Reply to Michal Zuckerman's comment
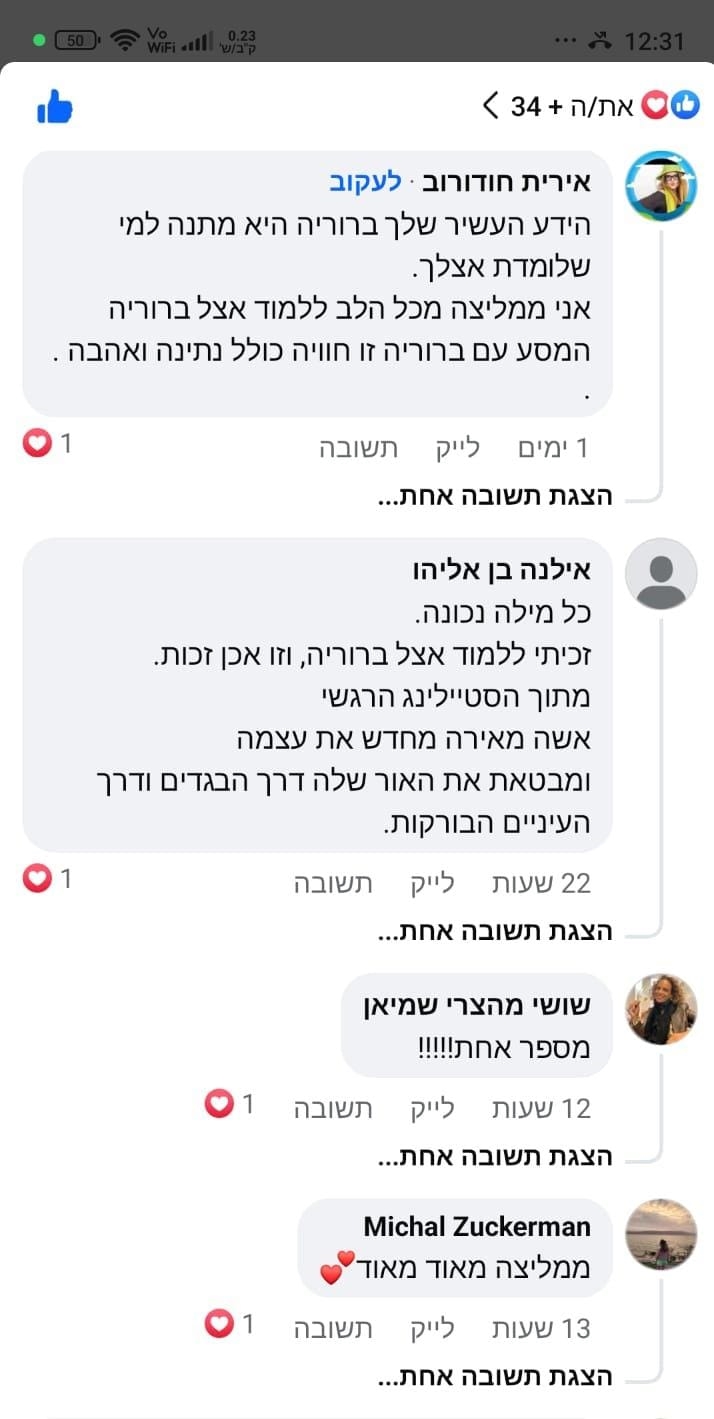Viewport: 714px width, 1419px height. (x=333, y=1328)
